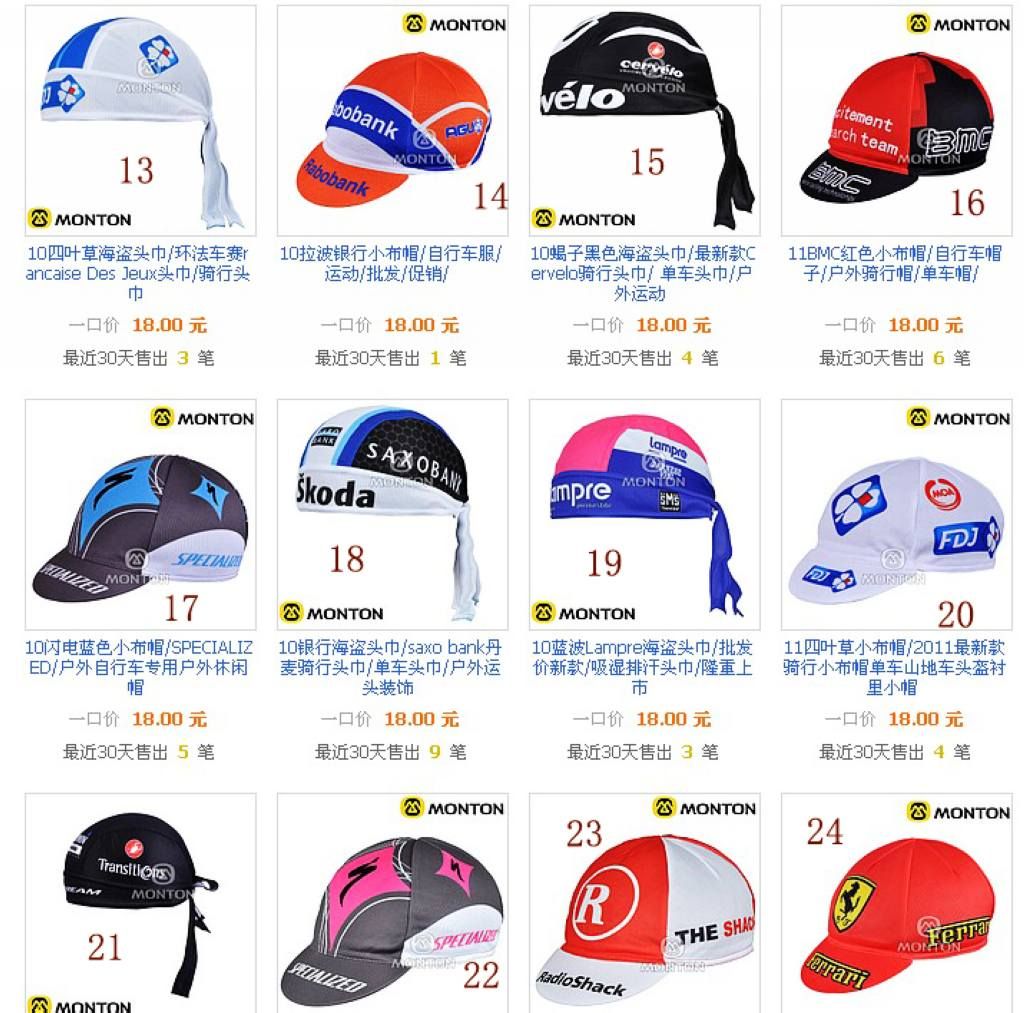Open the Rabobank cap item 14 image
Image resolution: width=1024 pixels, height=1013 pixels.
(392, 120)
